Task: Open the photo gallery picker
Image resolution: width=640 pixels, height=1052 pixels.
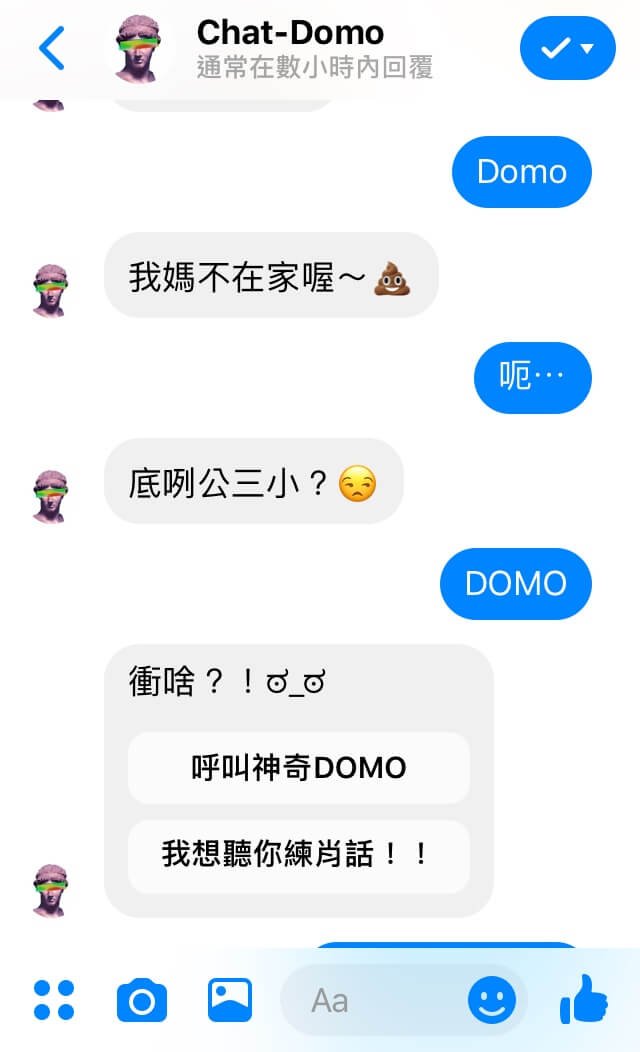Action: coord(230,1000)
